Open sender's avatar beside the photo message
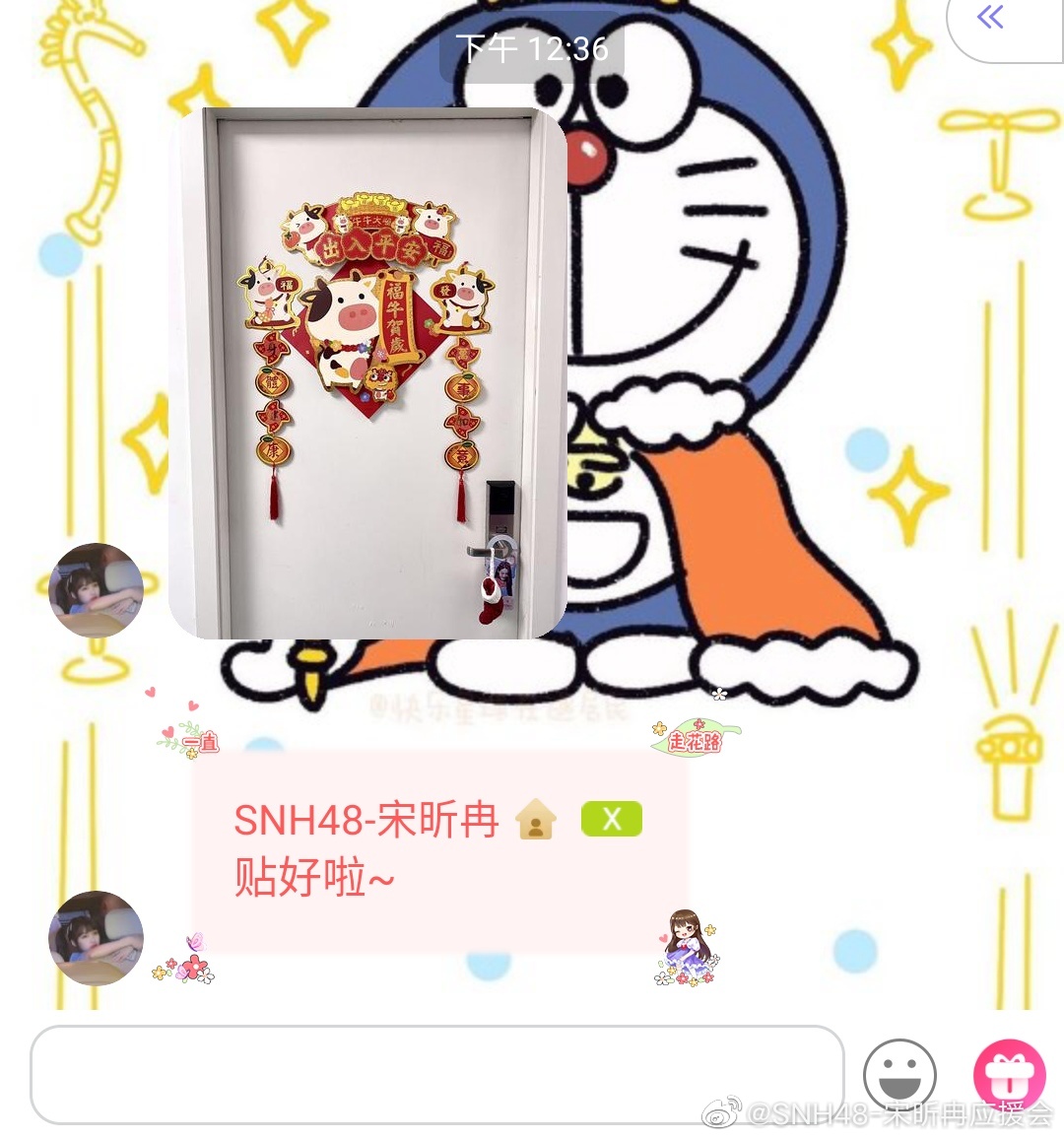The image size is (1064, 1140). coord(96,590)
